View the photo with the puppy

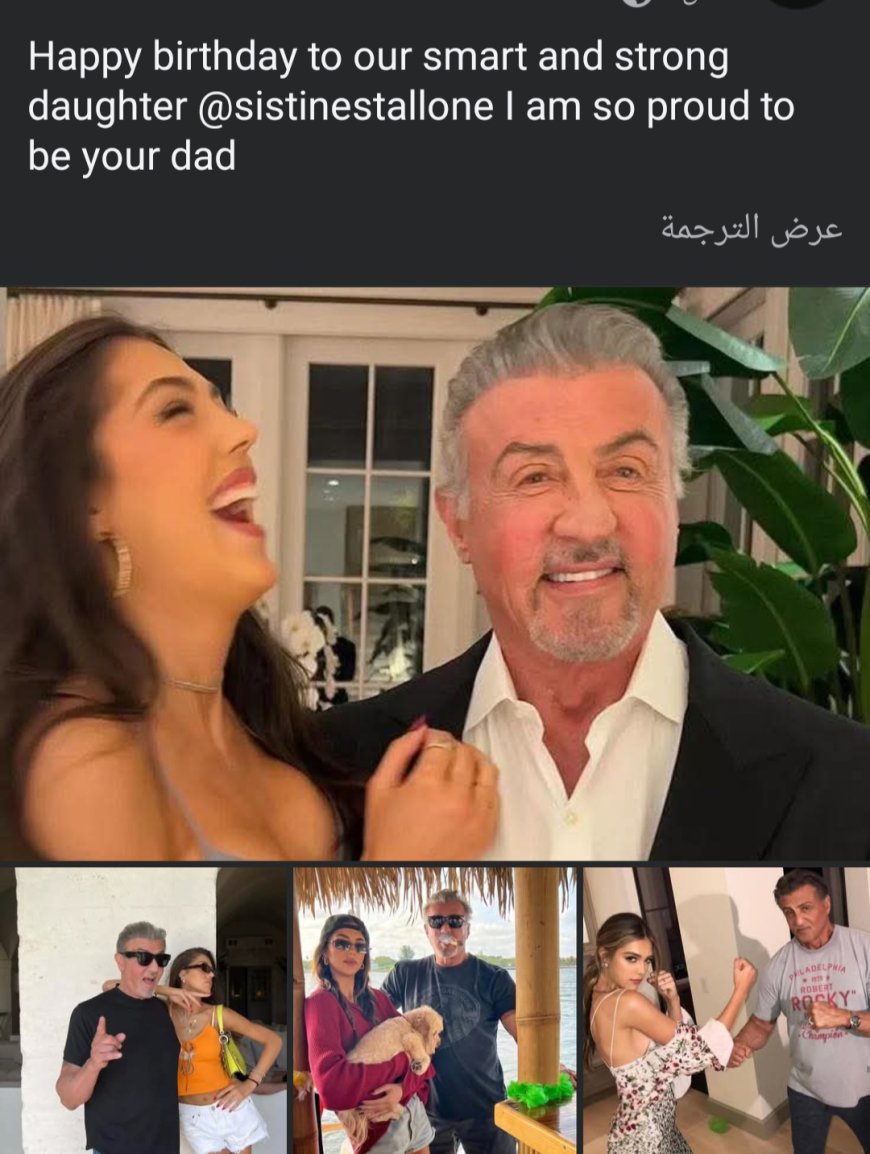(x=434, y=1009)
